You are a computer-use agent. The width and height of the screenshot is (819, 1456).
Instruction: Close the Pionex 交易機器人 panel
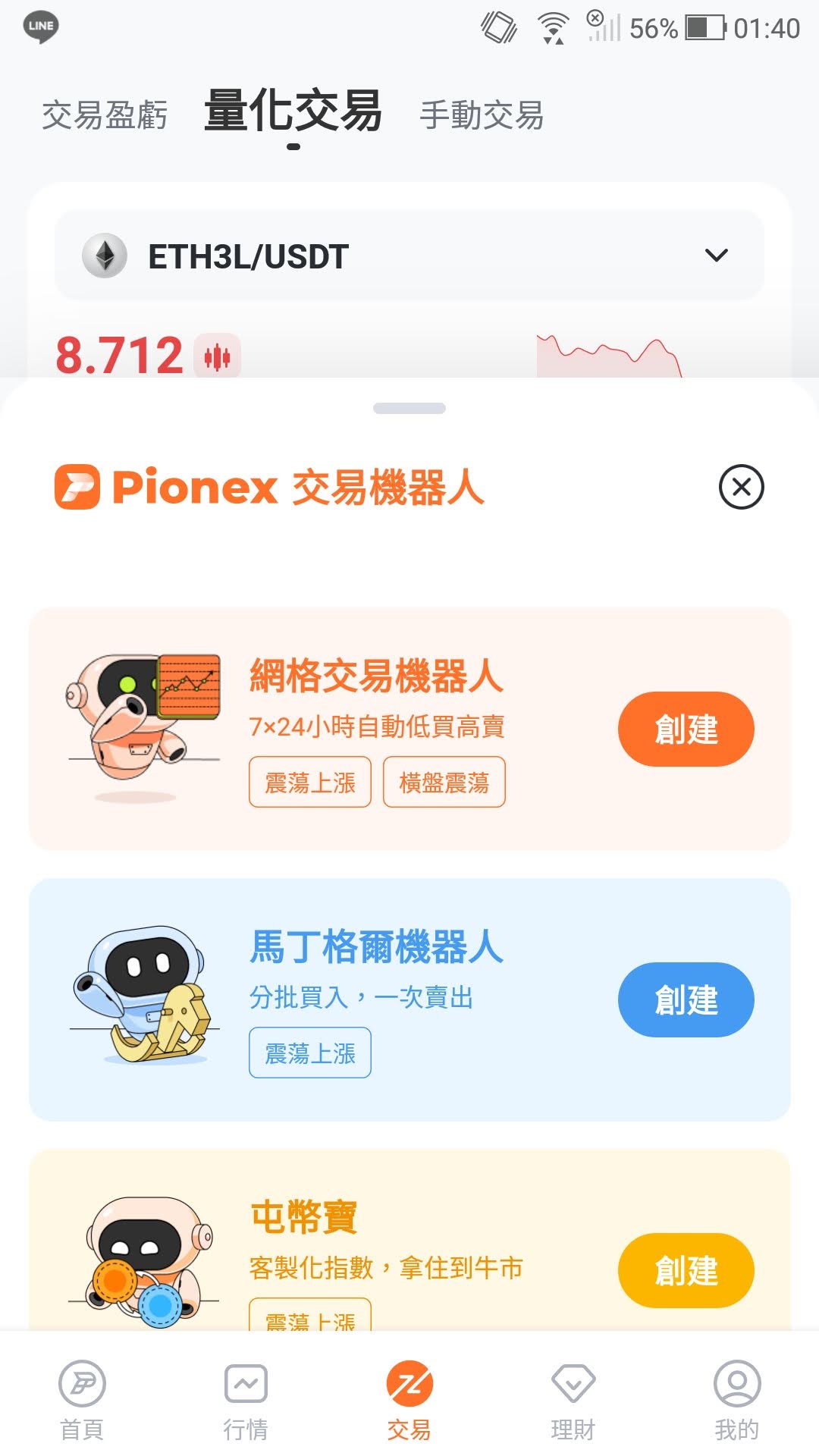(x=741, y=487)
